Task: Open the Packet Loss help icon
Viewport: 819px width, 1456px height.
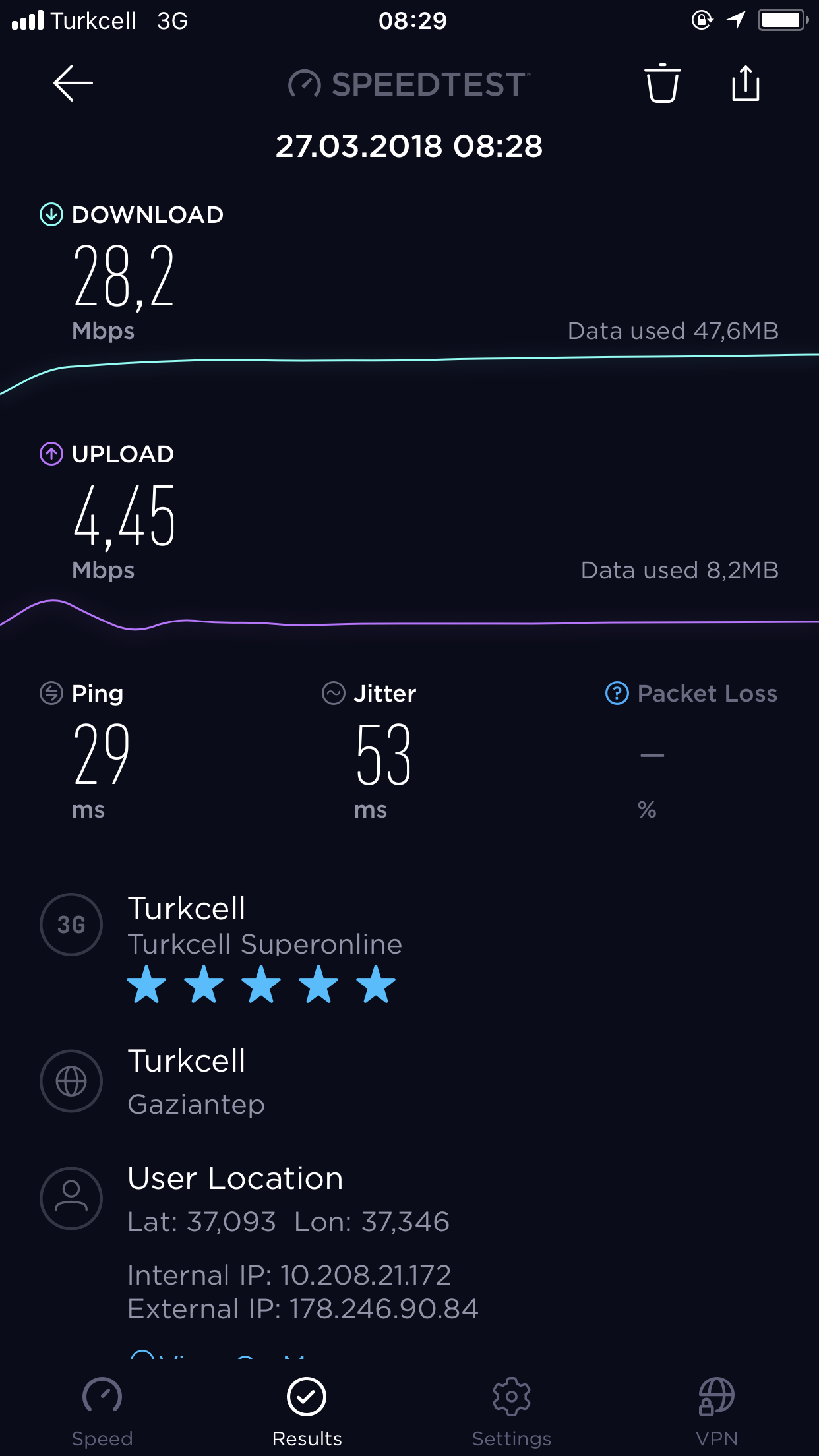Action: point(617,693)
